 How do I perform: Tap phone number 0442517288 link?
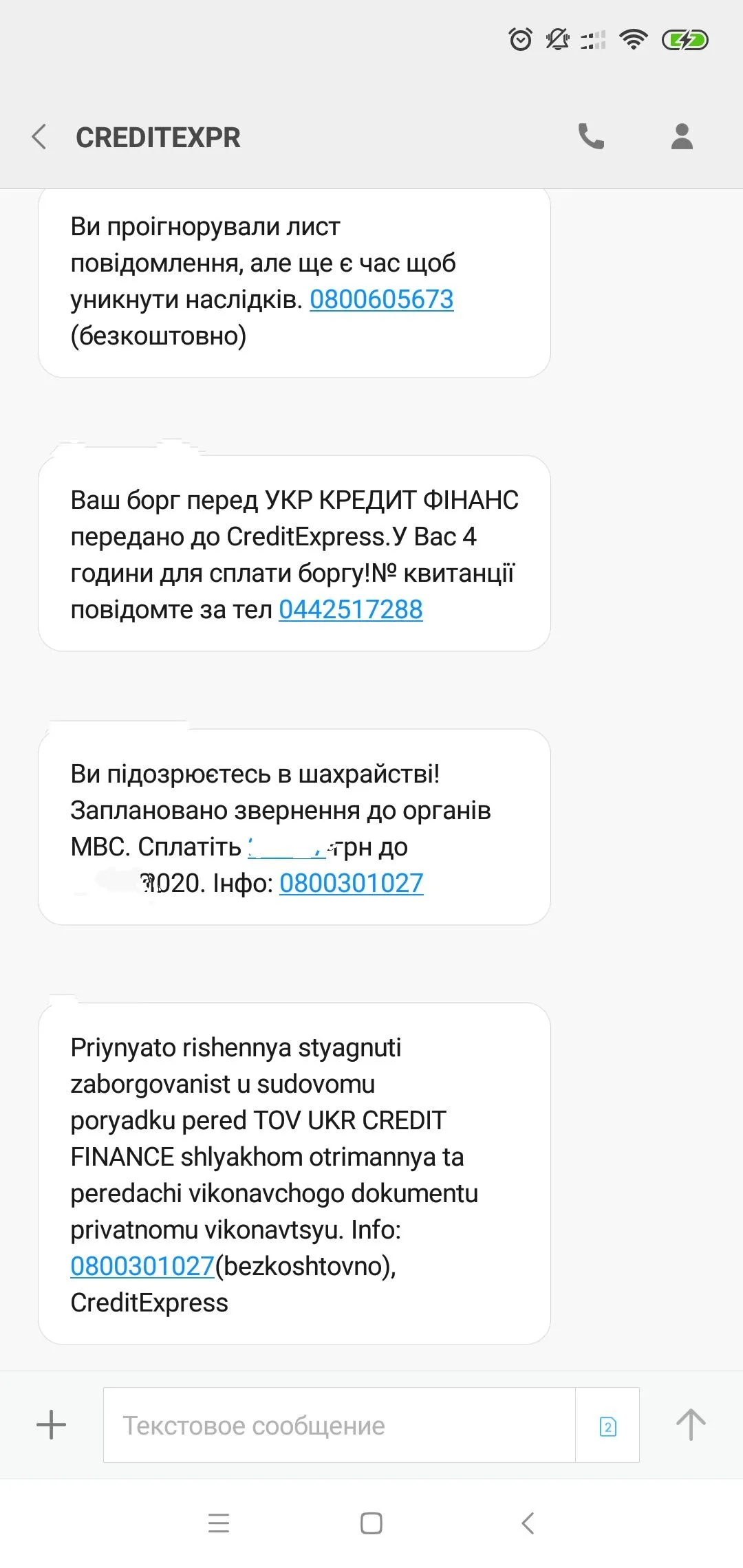point(350,610)
